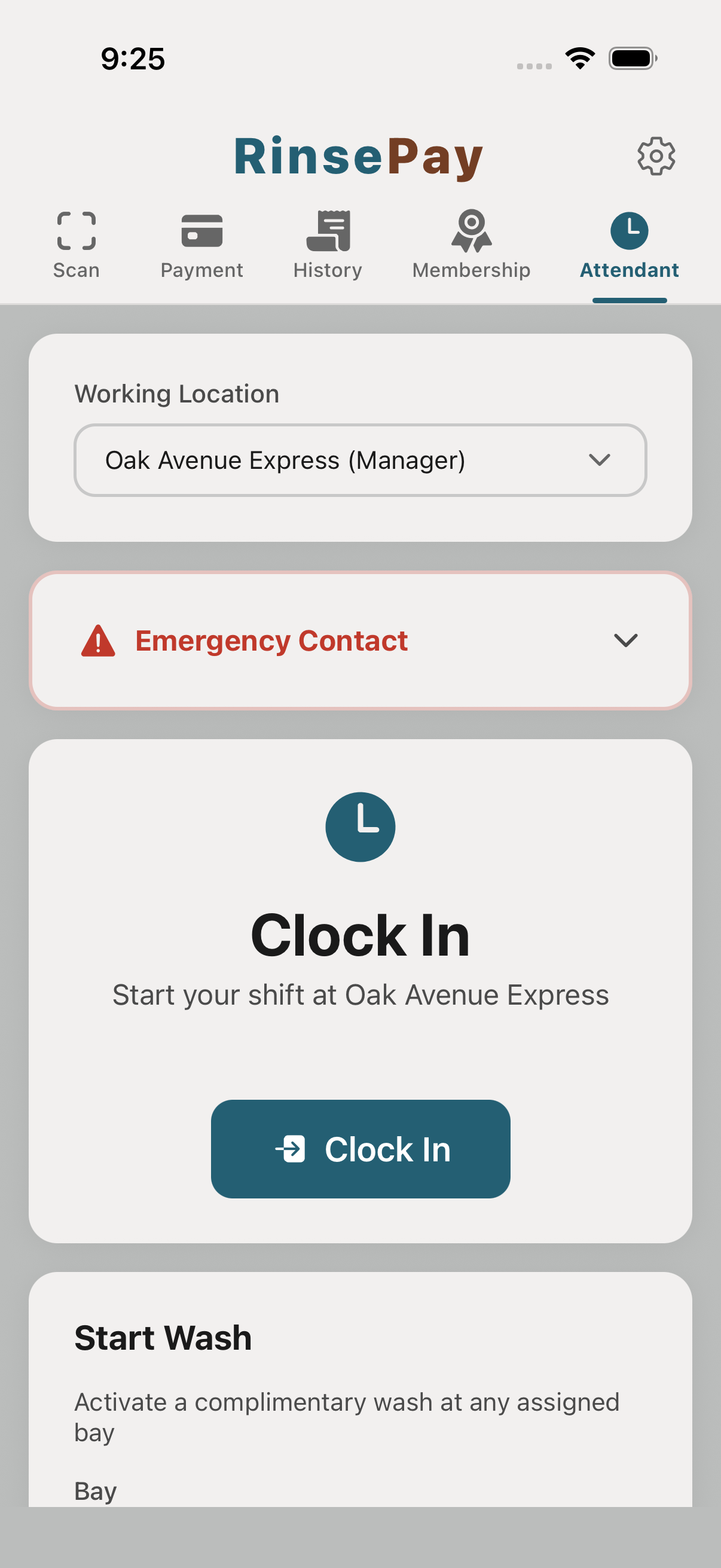Image resolution: width=721 pixels, height=1568 pixels.
Task: Select the Scan tool icon
Action: tap(75, 230)
